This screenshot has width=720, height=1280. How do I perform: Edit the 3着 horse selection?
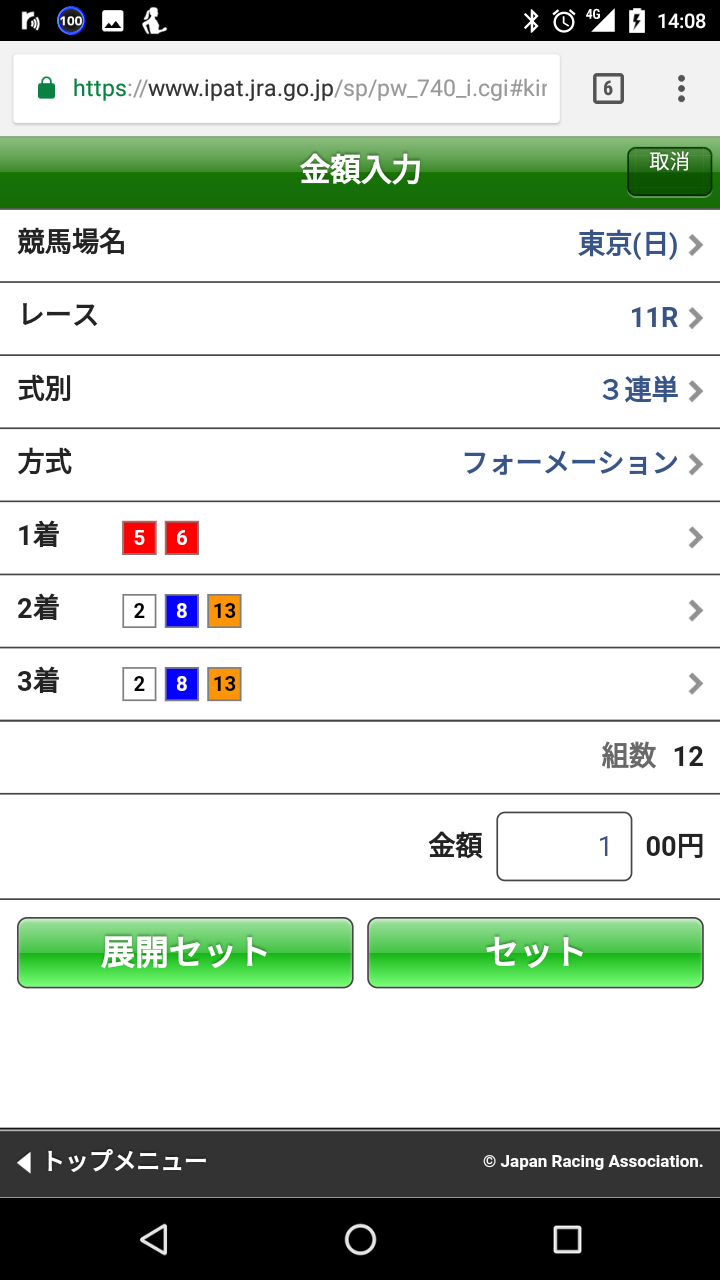tap(360, 684)
